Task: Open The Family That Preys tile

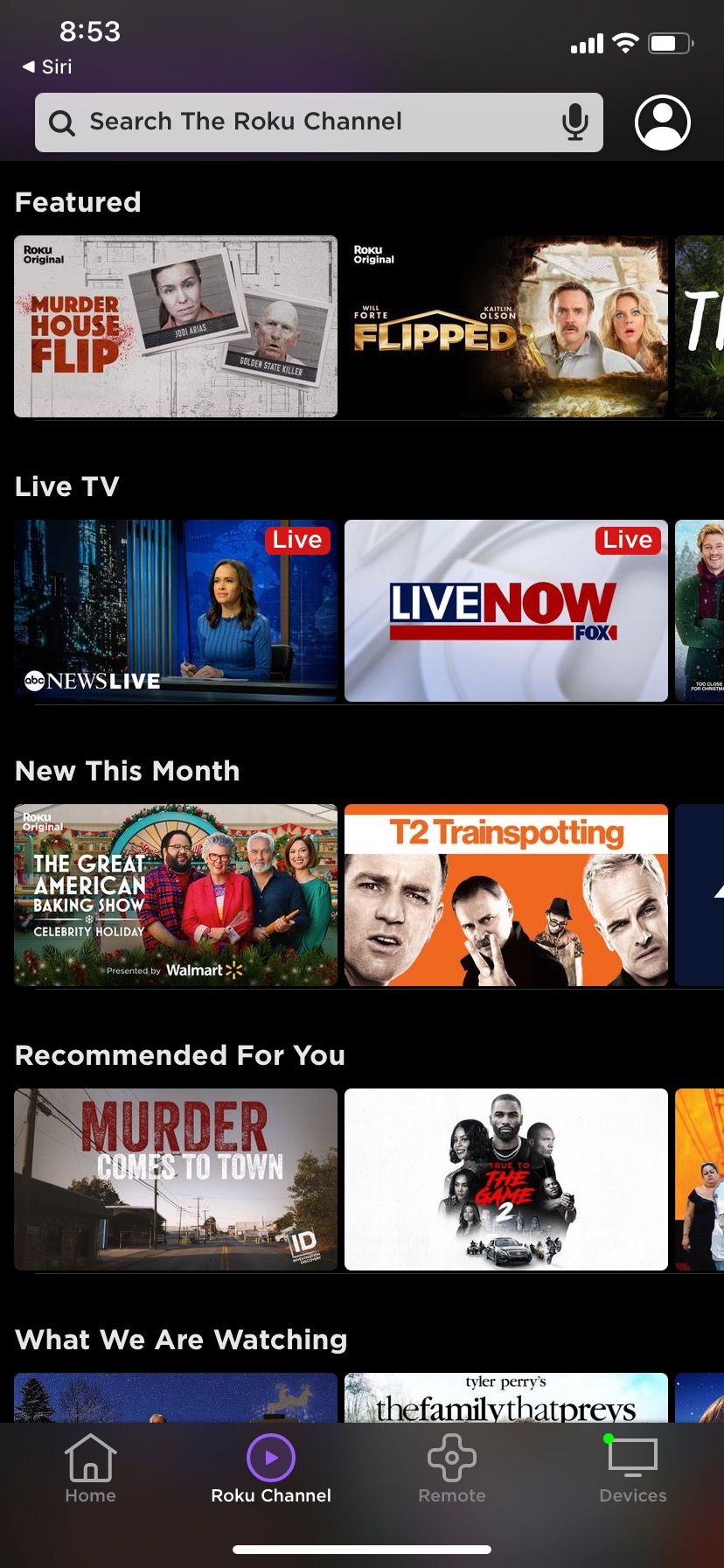Action: (x=505, y=1397)
